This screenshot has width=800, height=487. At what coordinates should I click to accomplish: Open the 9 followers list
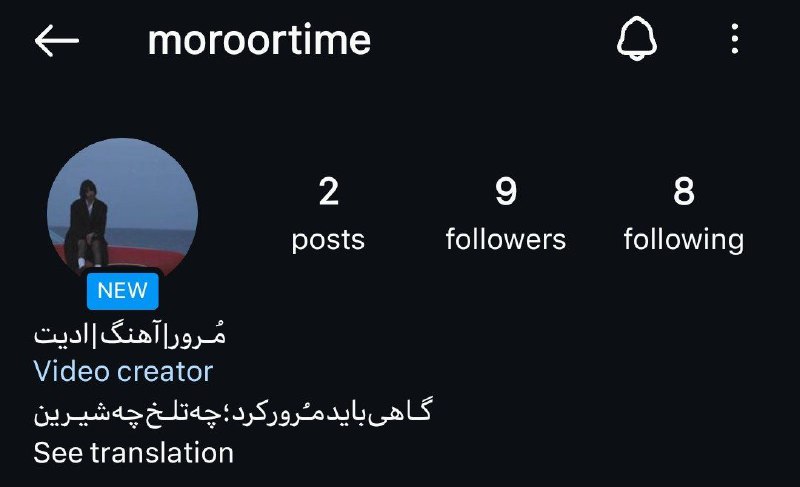[505, 213]
